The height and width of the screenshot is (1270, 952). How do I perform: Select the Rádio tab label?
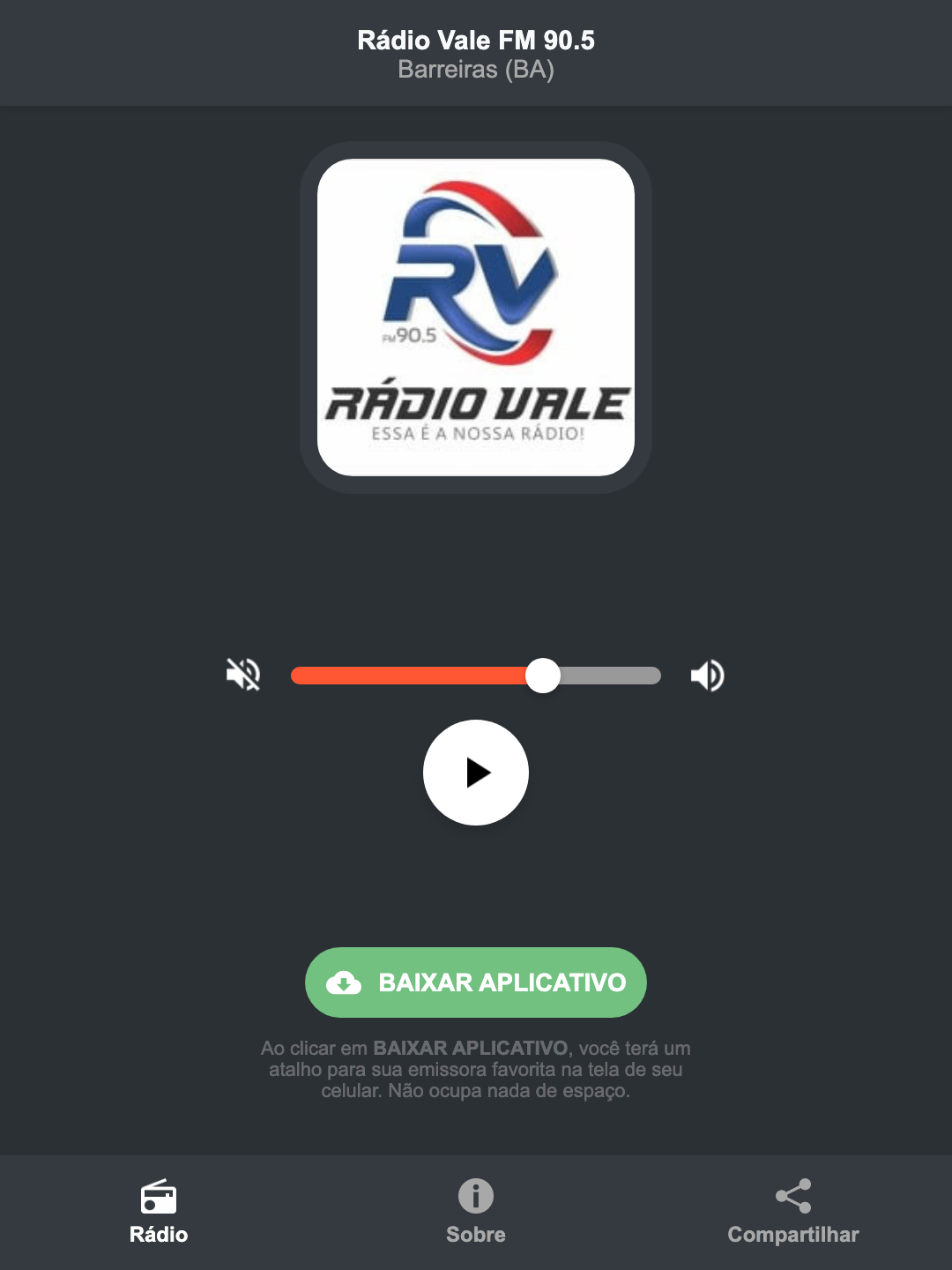159,1235
